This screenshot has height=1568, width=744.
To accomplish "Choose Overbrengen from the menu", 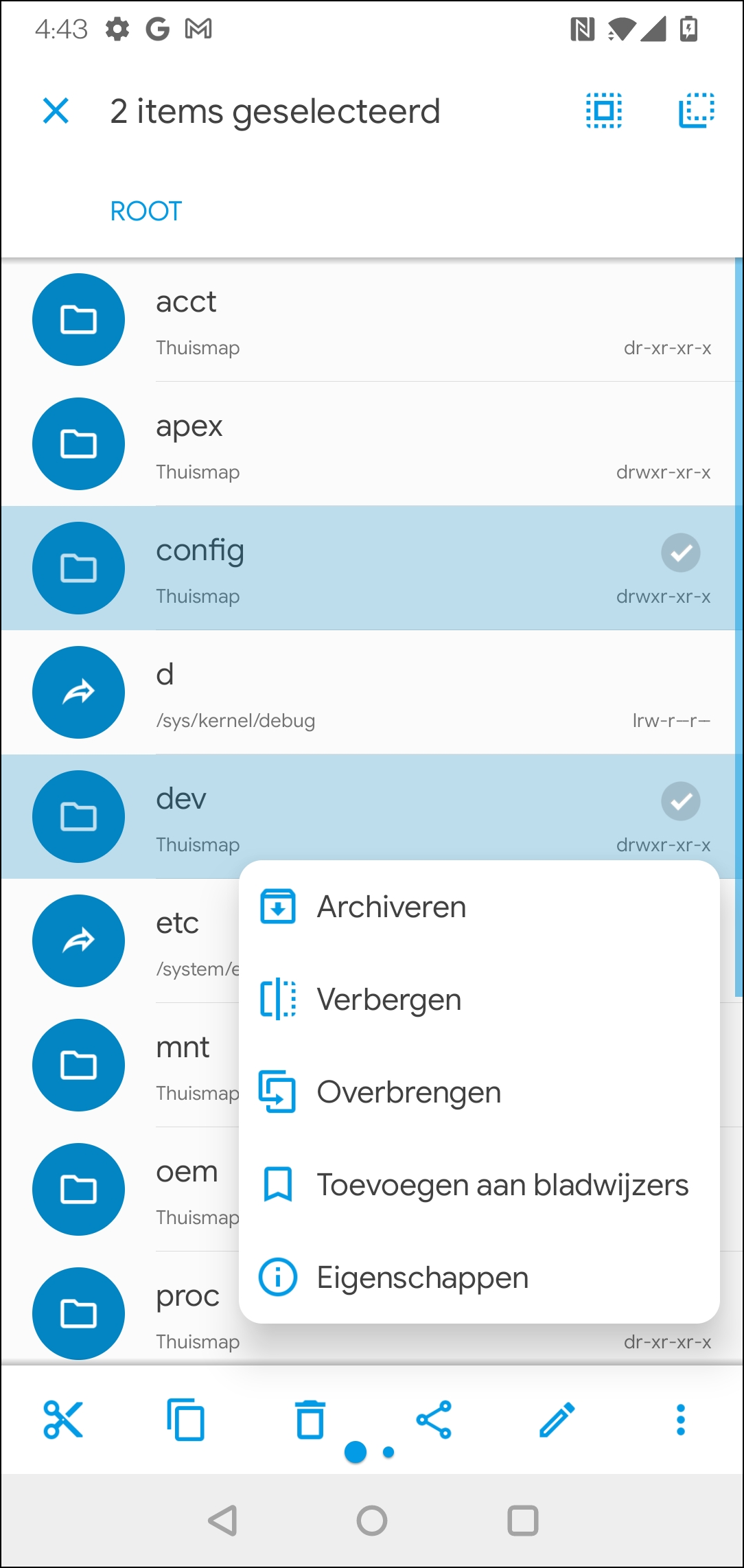I will click(x=408, y=1092).
